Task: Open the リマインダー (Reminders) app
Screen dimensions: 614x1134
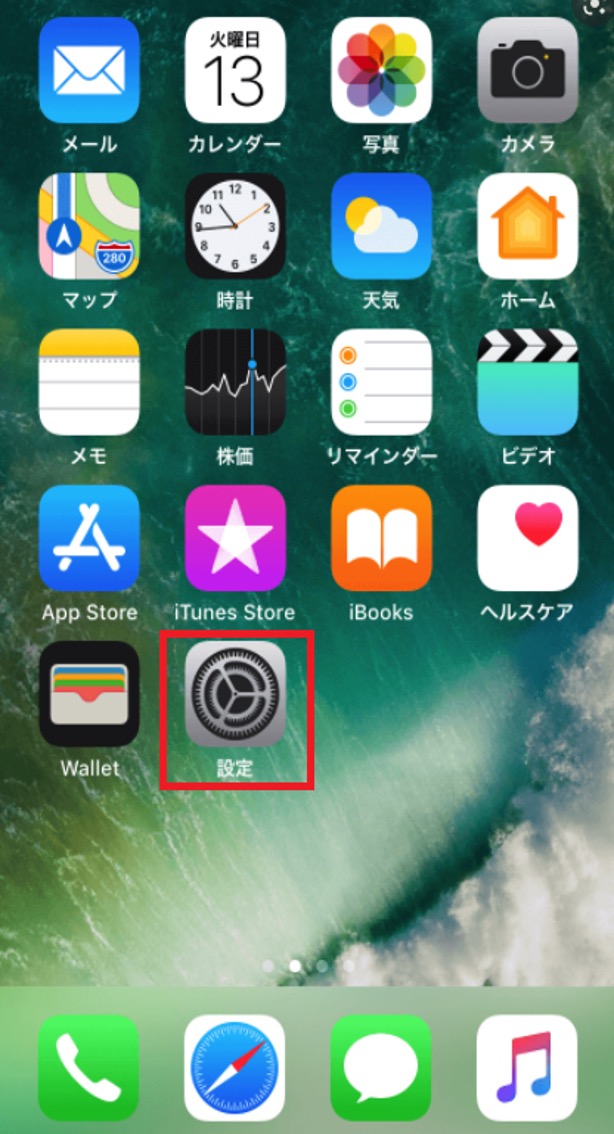Action: coord(381,381)
